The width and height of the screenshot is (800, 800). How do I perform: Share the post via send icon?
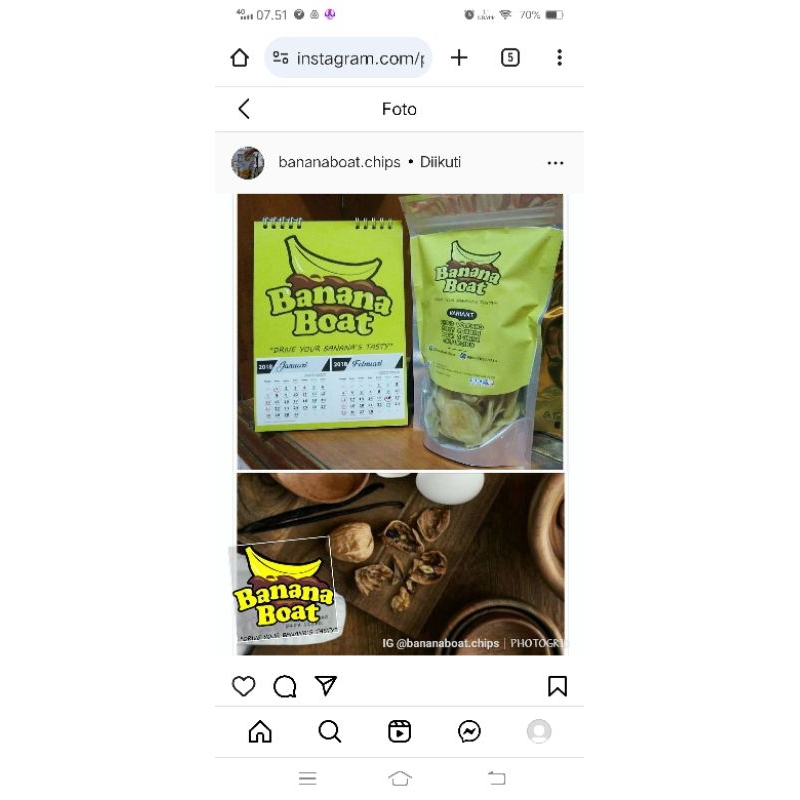326,686
